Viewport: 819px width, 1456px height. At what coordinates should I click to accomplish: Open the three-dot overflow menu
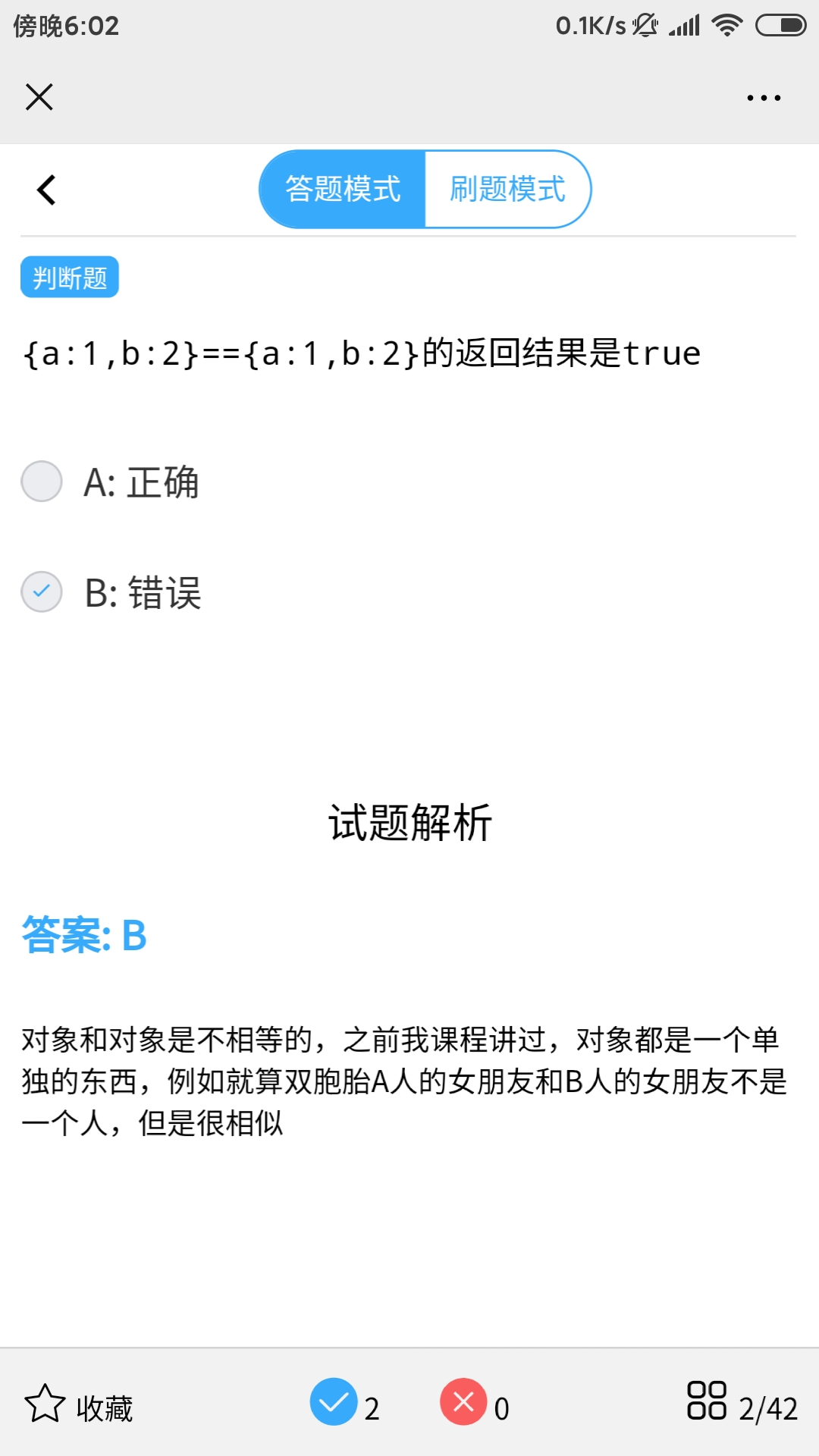tap(763, 98)
